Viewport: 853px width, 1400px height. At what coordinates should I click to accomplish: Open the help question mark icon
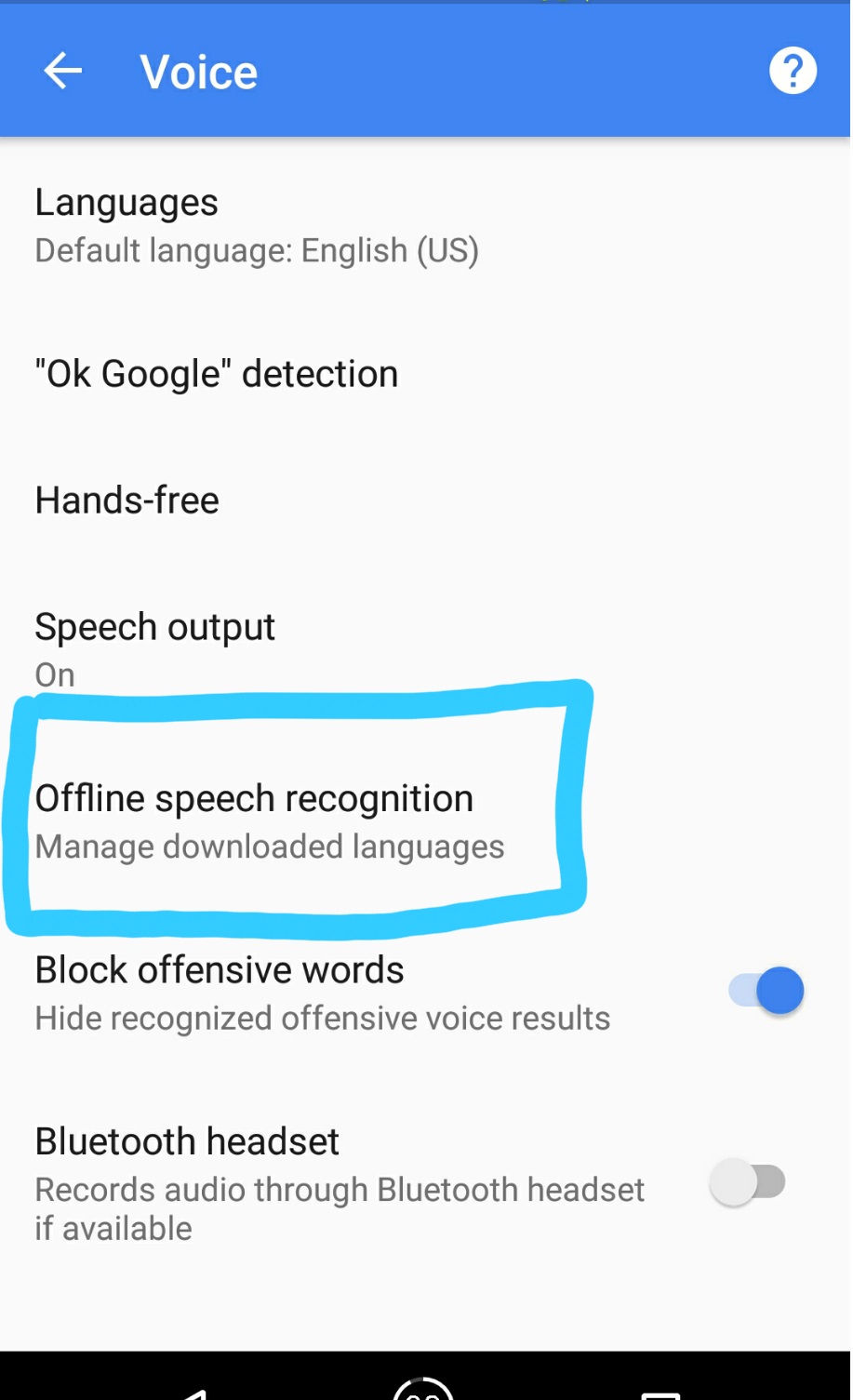tap(793, 72)
